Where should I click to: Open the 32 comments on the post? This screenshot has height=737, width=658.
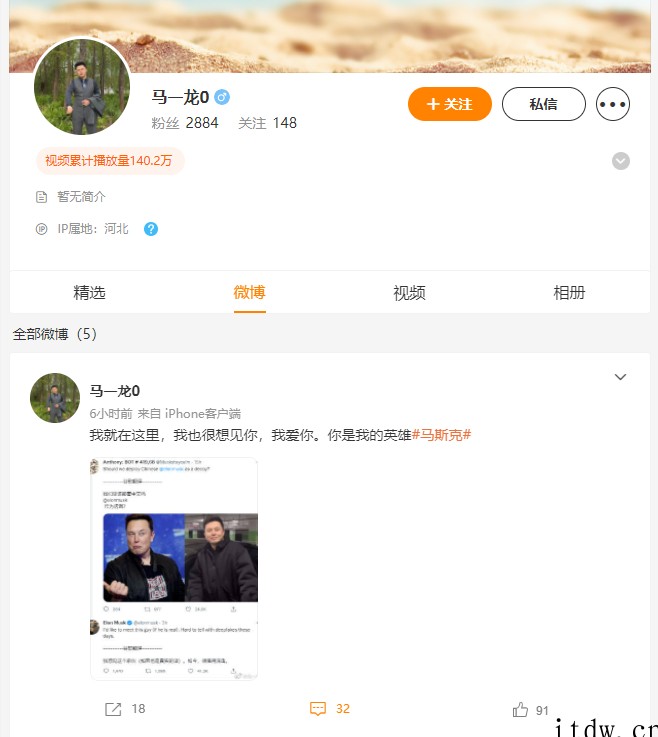pos(330,709)
